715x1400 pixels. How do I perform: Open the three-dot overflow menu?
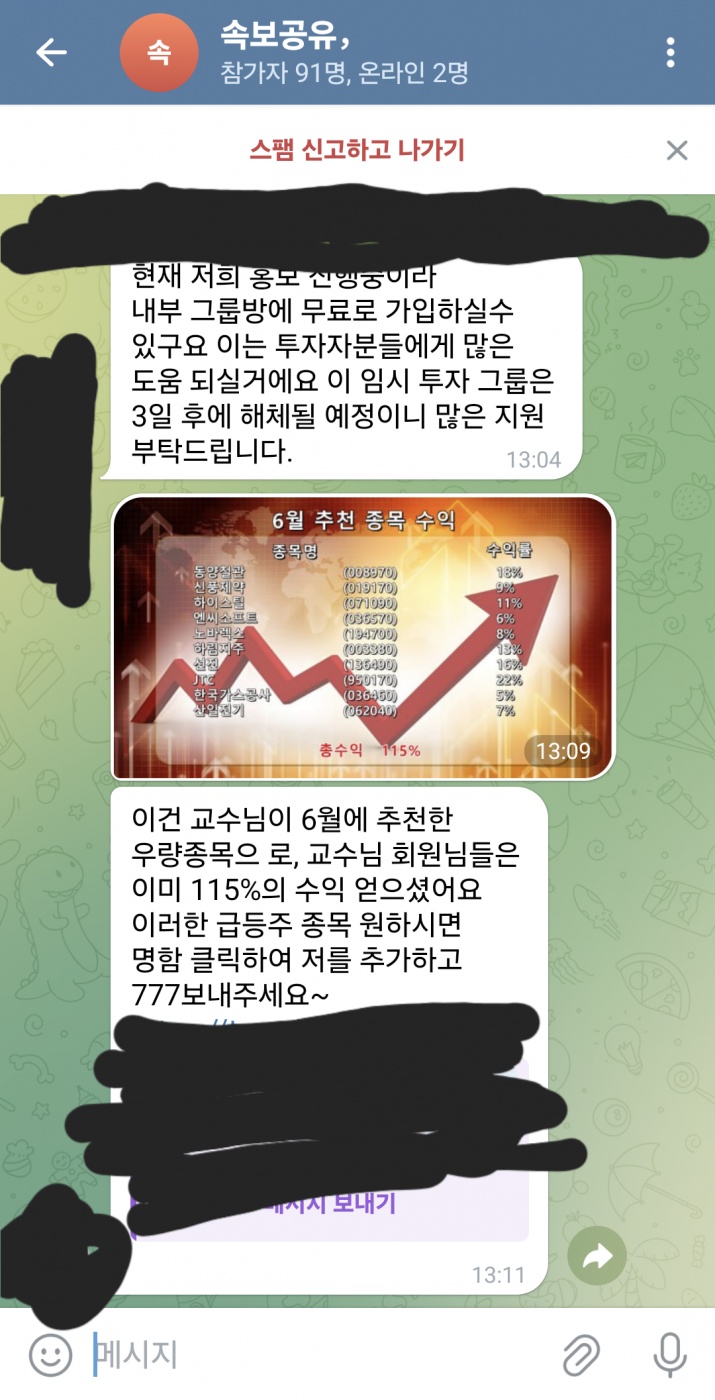tap(670, 52)
